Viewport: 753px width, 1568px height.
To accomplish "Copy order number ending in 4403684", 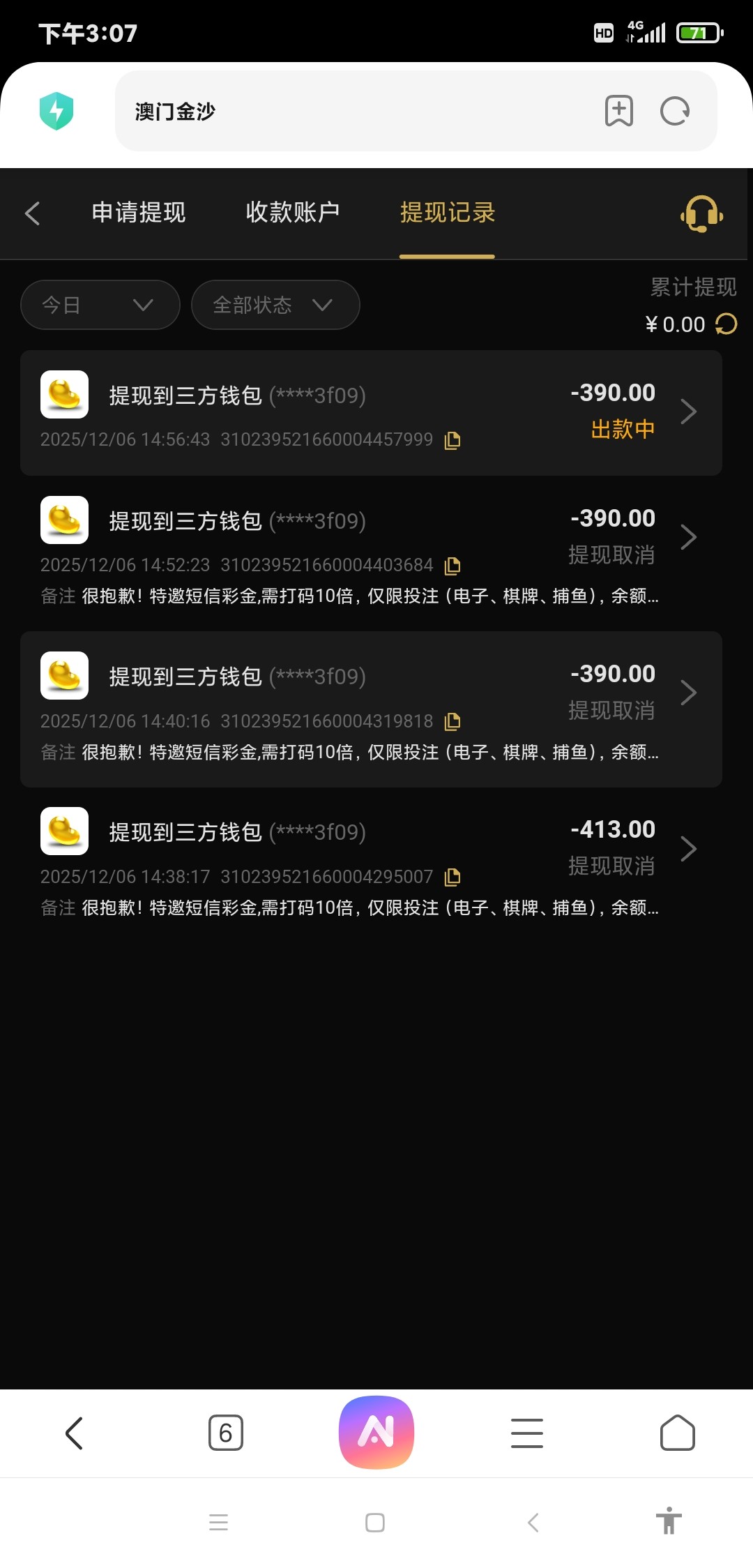I will tap(452, 566).
